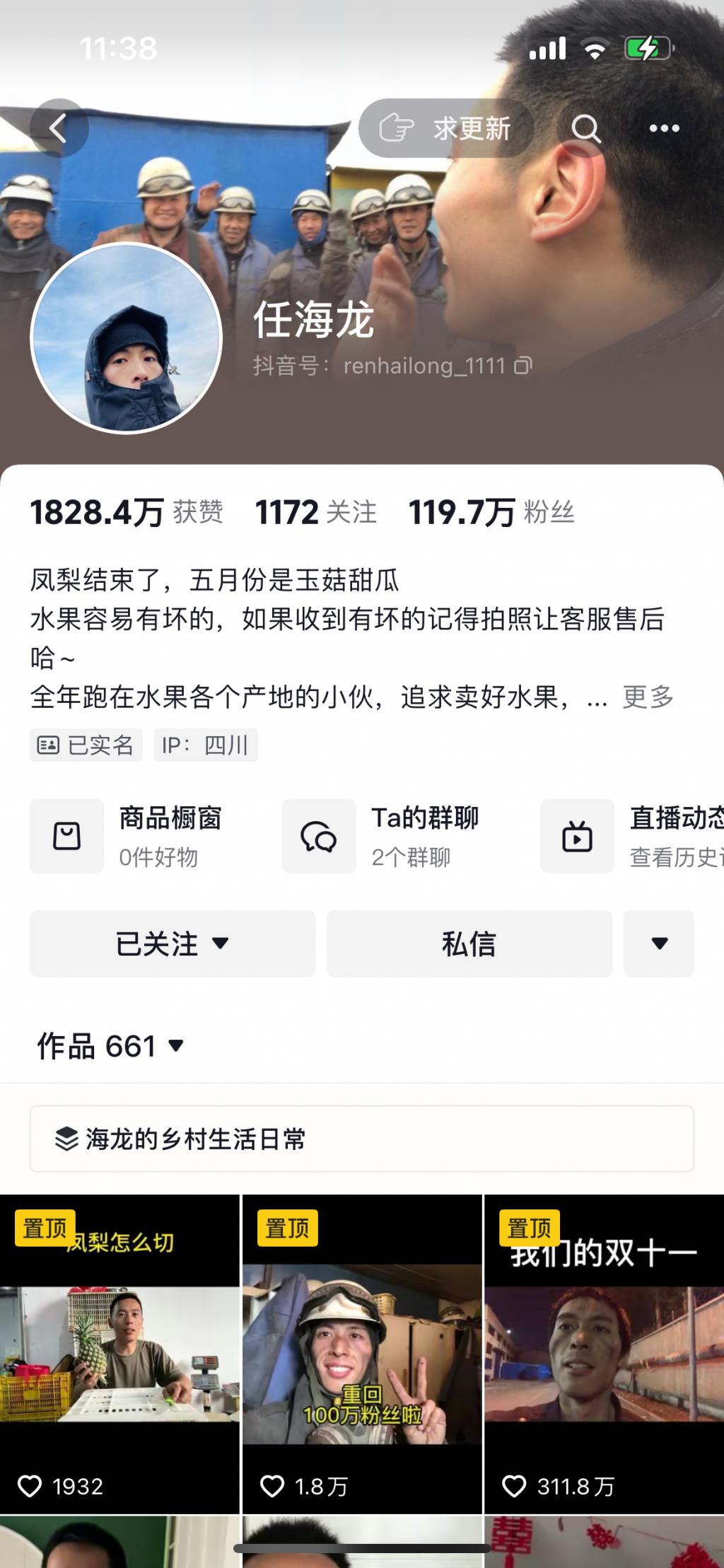Play the pinned 重回100万粉丝啦 video
The width and height of the screenshot is (724, 1568).
point(361,1354)
